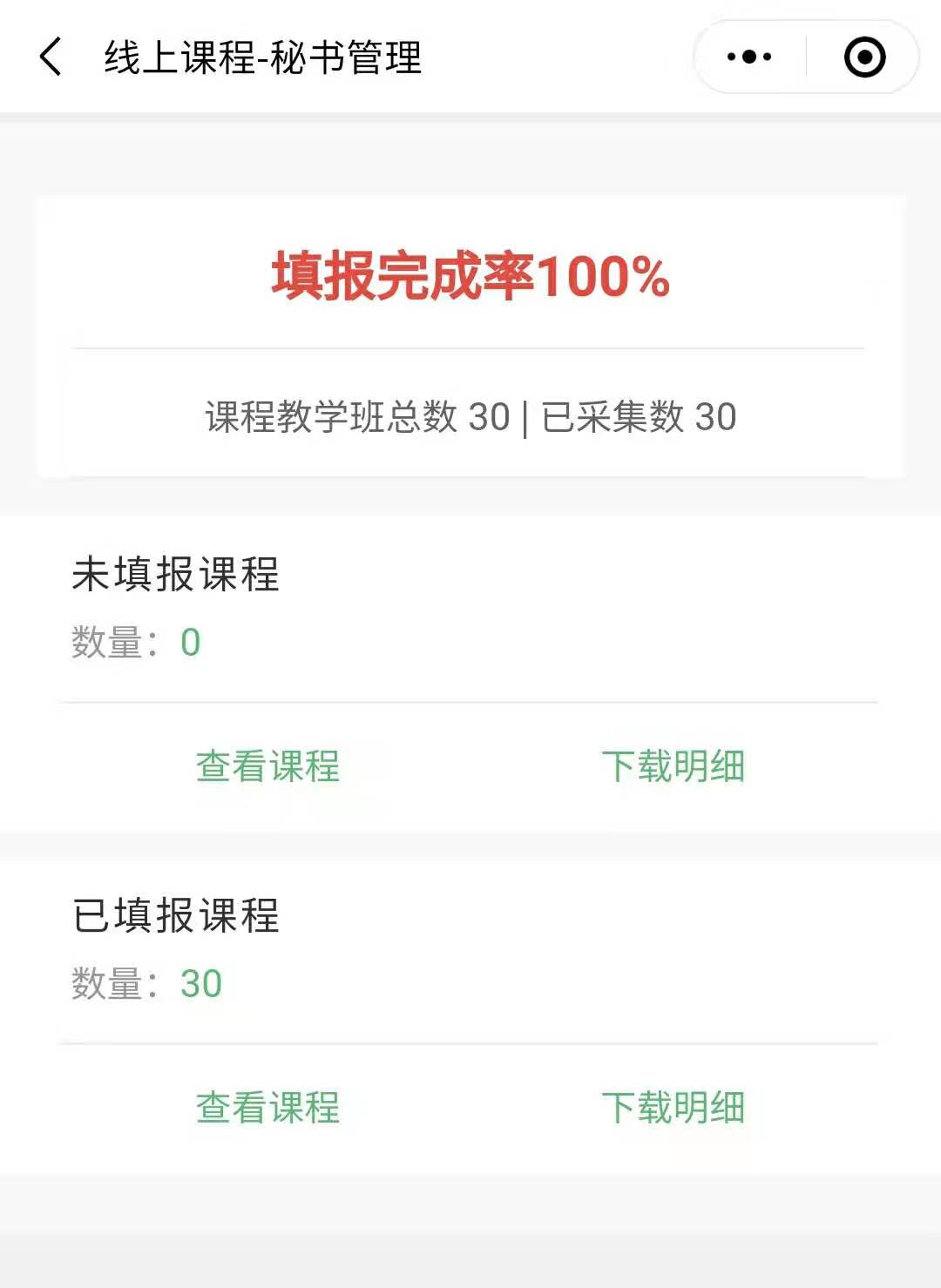941x1288 pixels.
Task: Tap 查看课程 under 已填报课程
Action: (x=267, y=1108)
